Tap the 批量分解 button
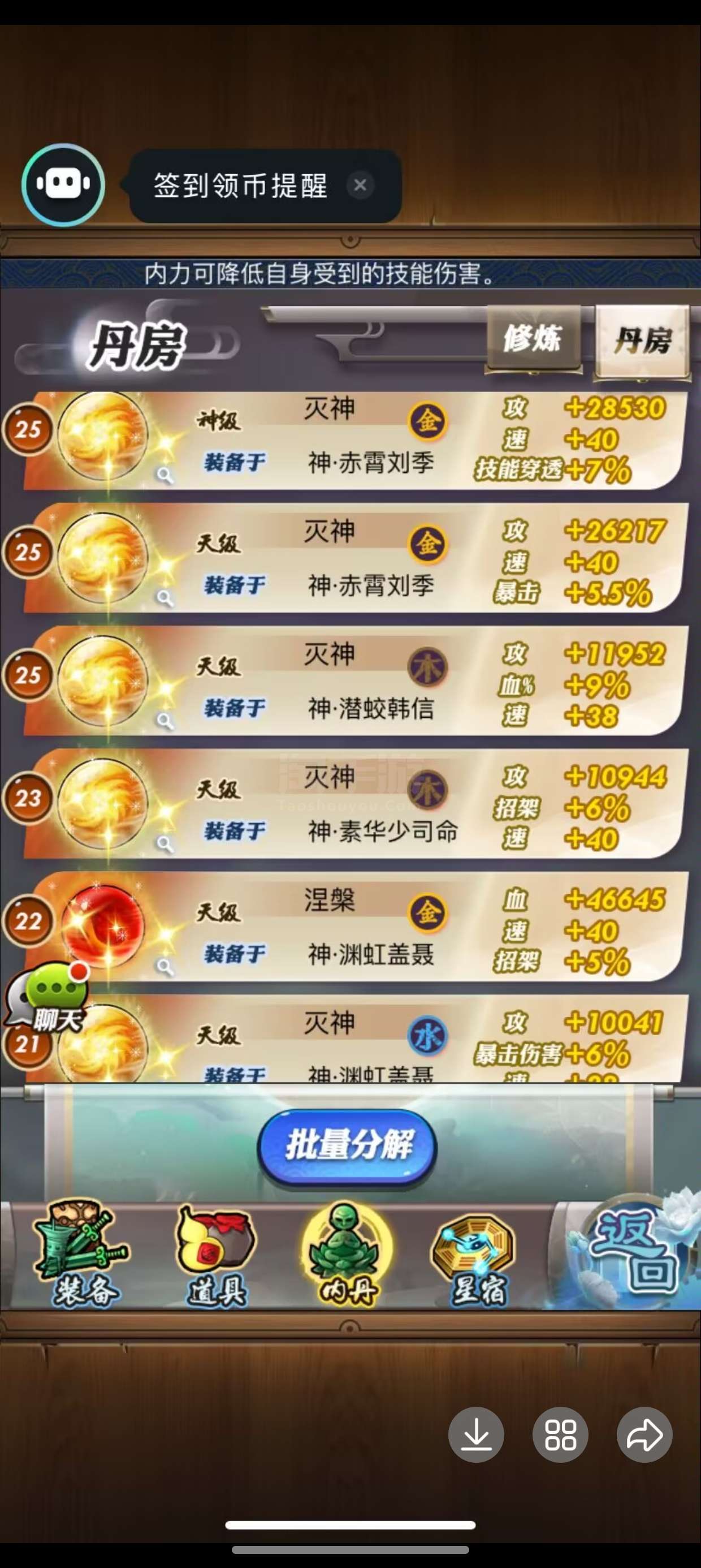 pyautogui.click(x=348, y=1147)
